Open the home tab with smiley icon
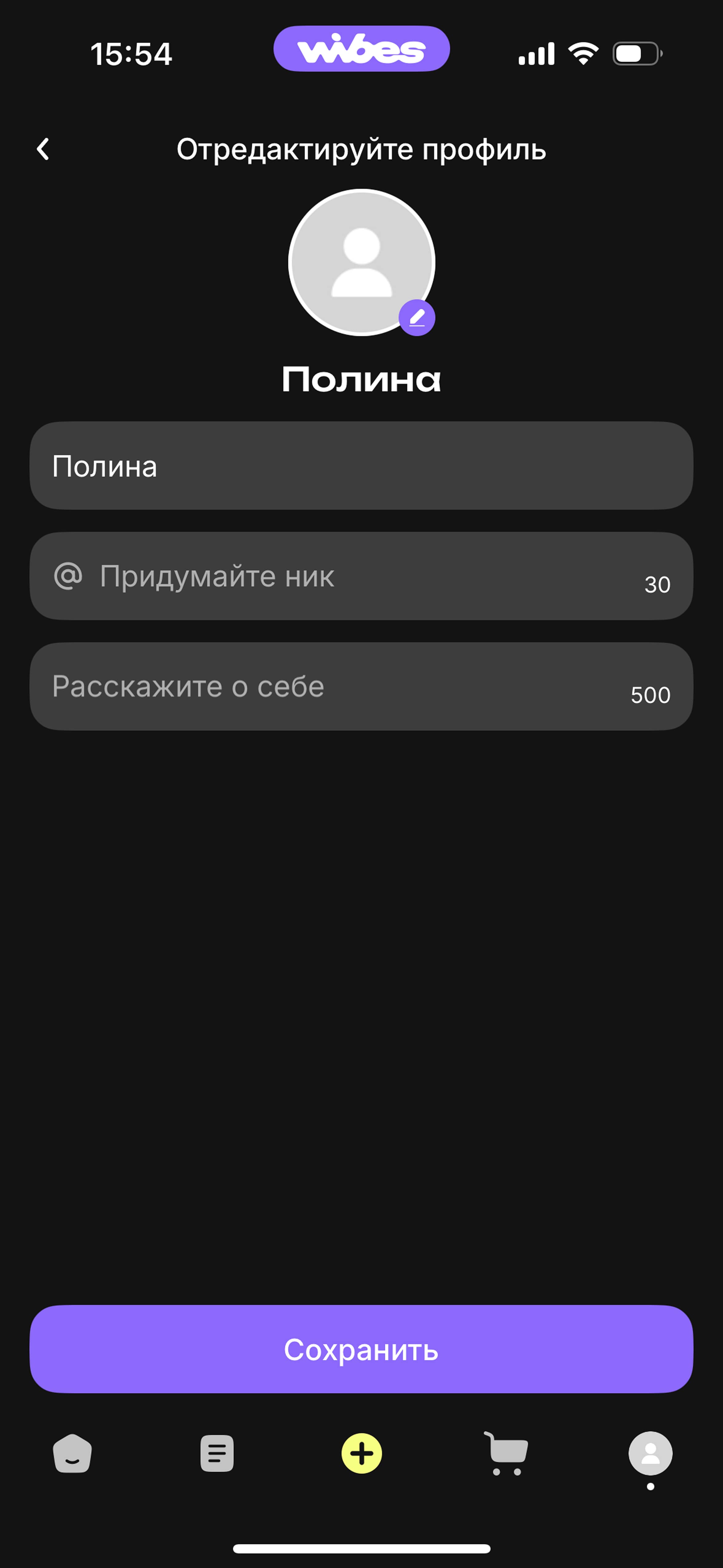The height and width of the screenshot is (1568, 723). pyautogui.click(x=73, y=1454)
